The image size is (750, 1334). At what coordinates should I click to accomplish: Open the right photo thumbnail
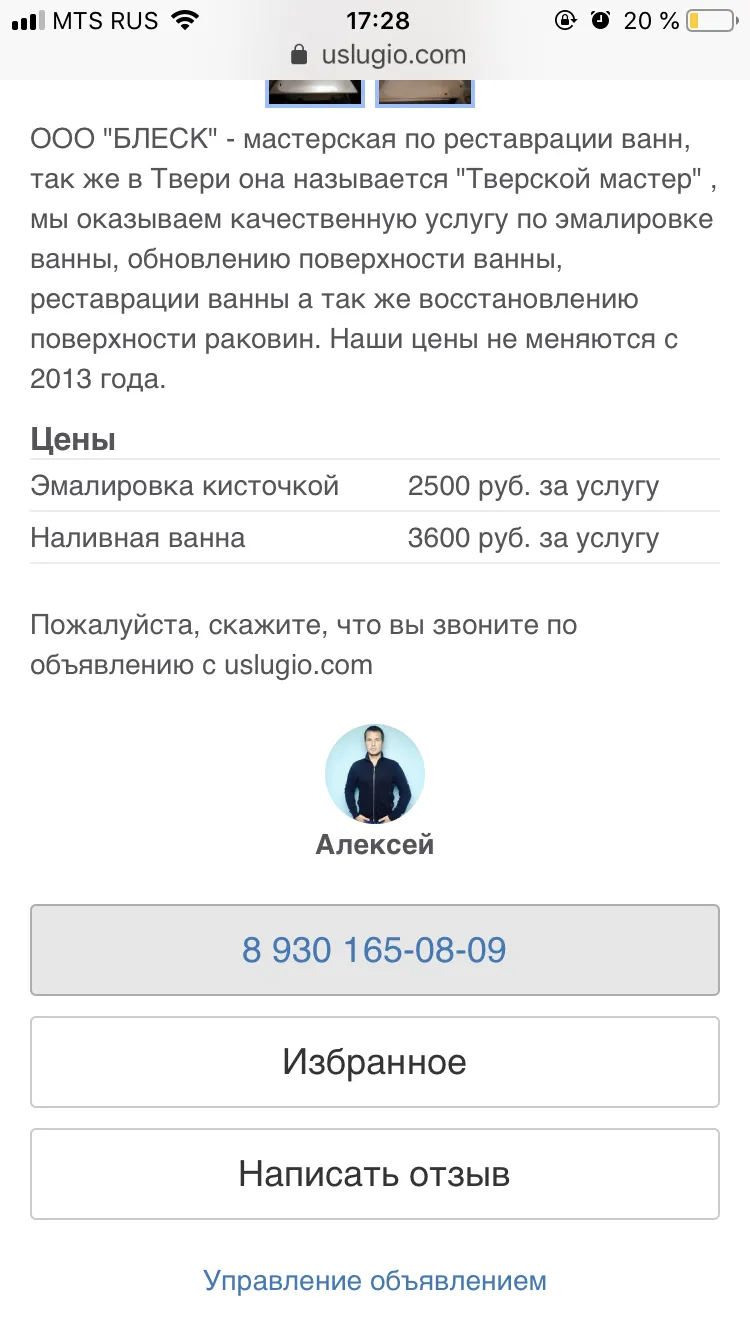click(x=425, y=92)
